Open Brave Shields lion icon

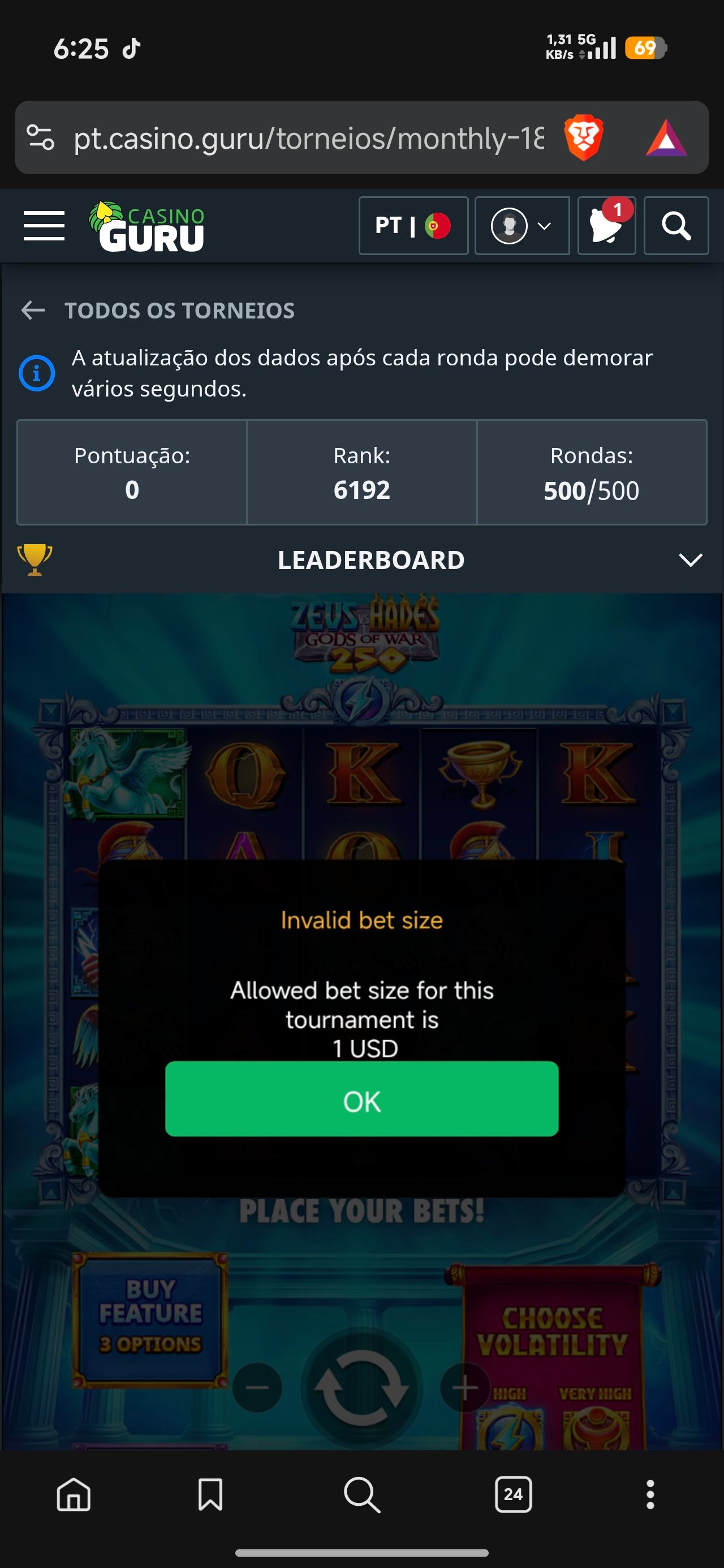[583, 138]
